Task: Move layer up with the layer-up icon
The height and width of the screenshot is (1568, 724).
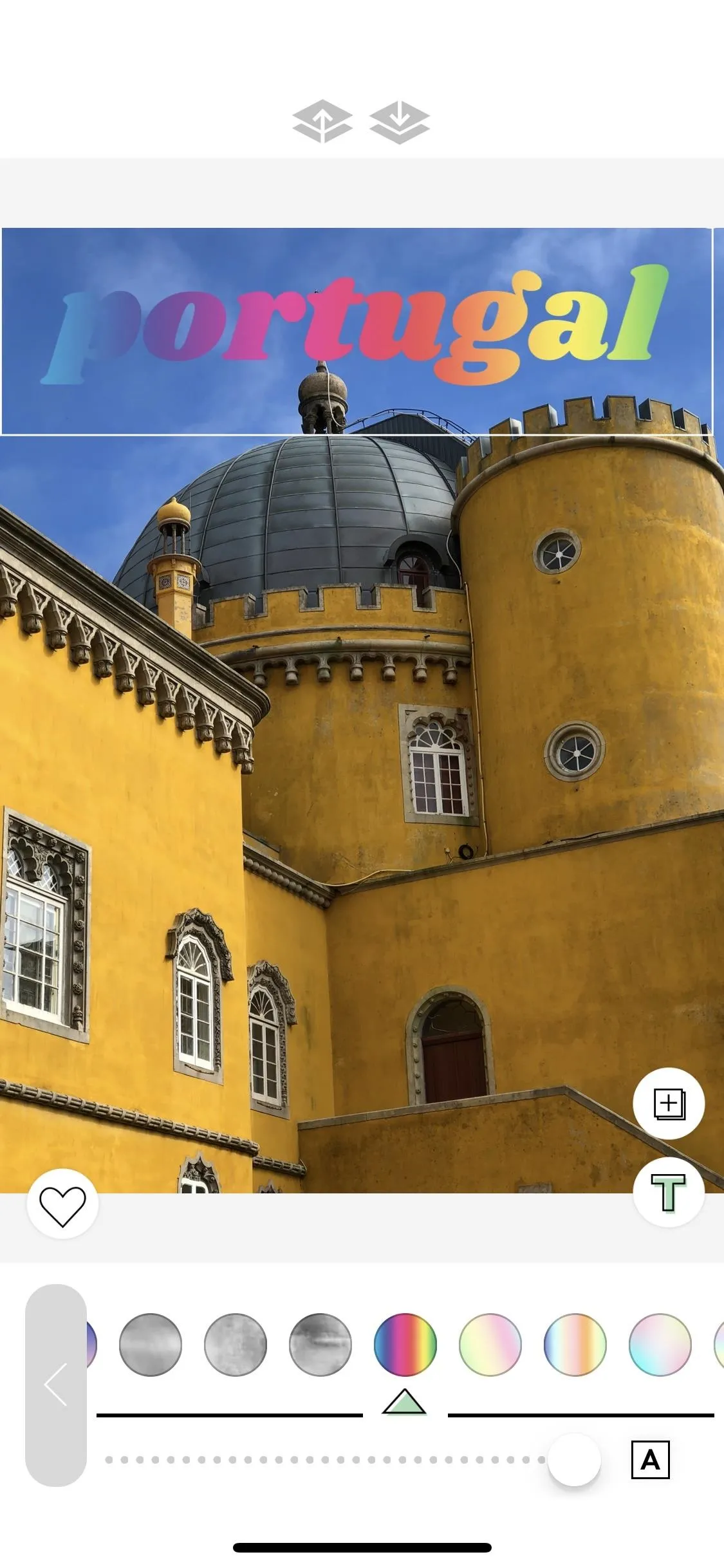Action: click(x=322, y=122)
